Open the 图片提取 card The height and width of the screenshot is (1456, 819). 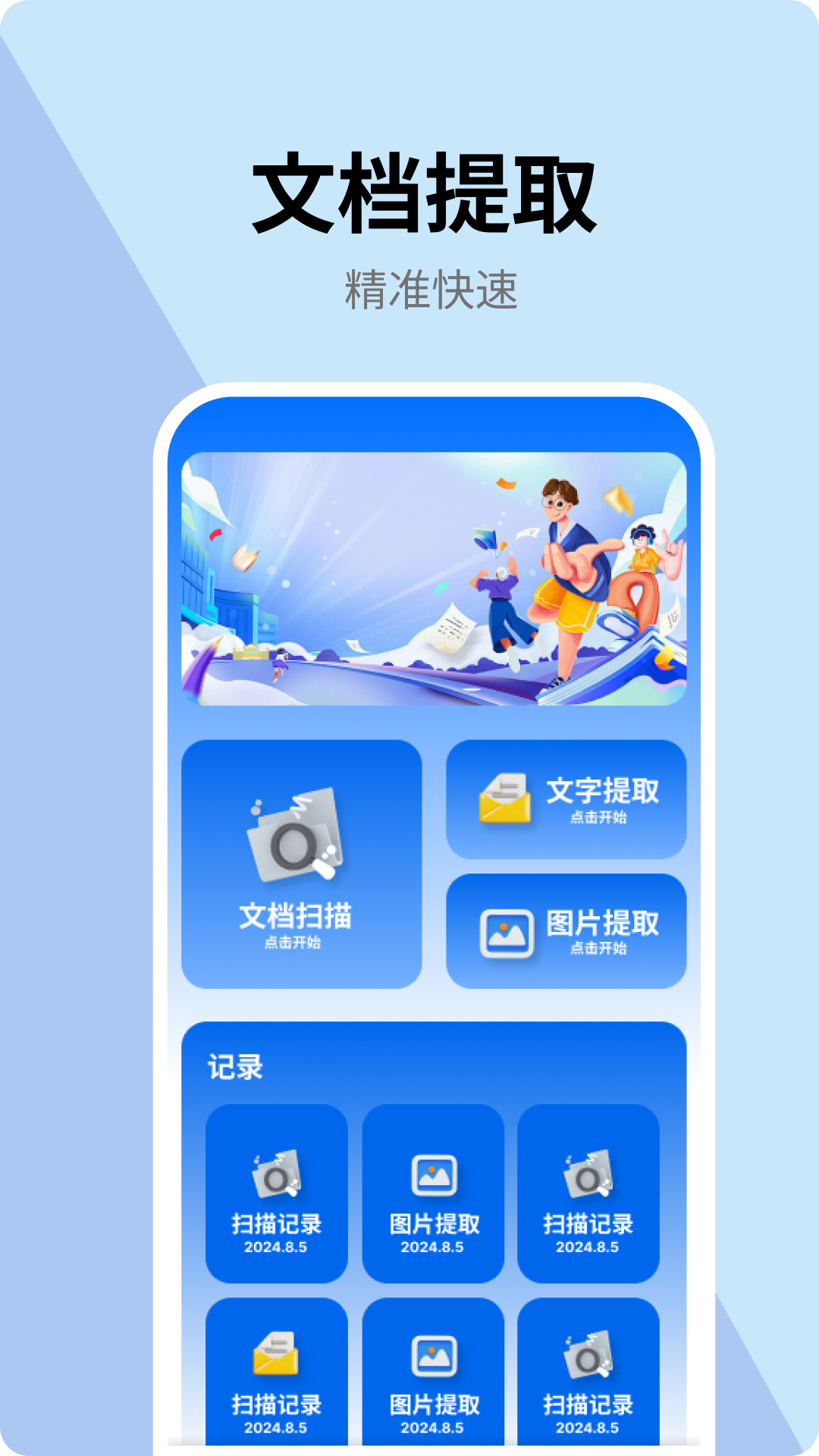[567, 931]
